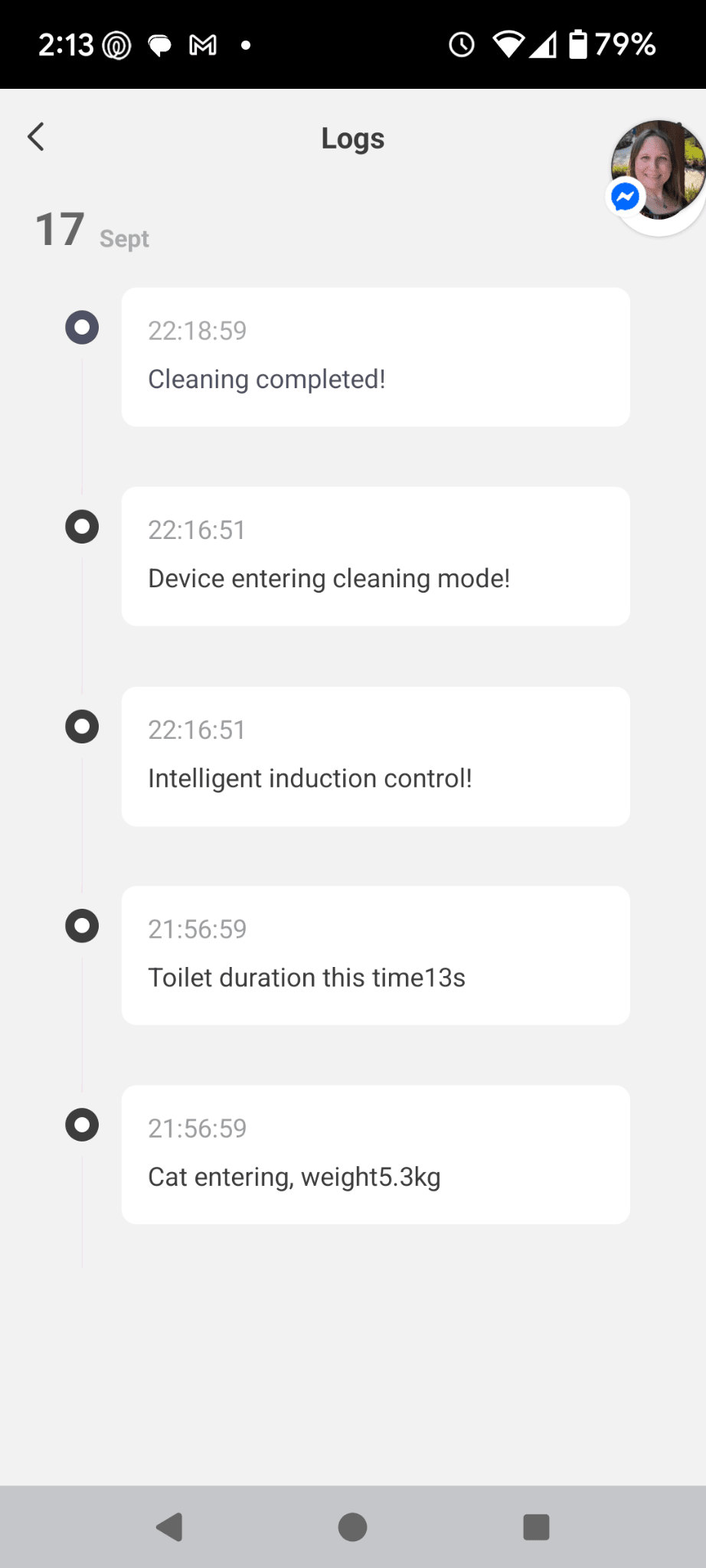Tap the back arrow to exit Logs
This screenshot has width=706, height=1568.
[x=35, y=136]
